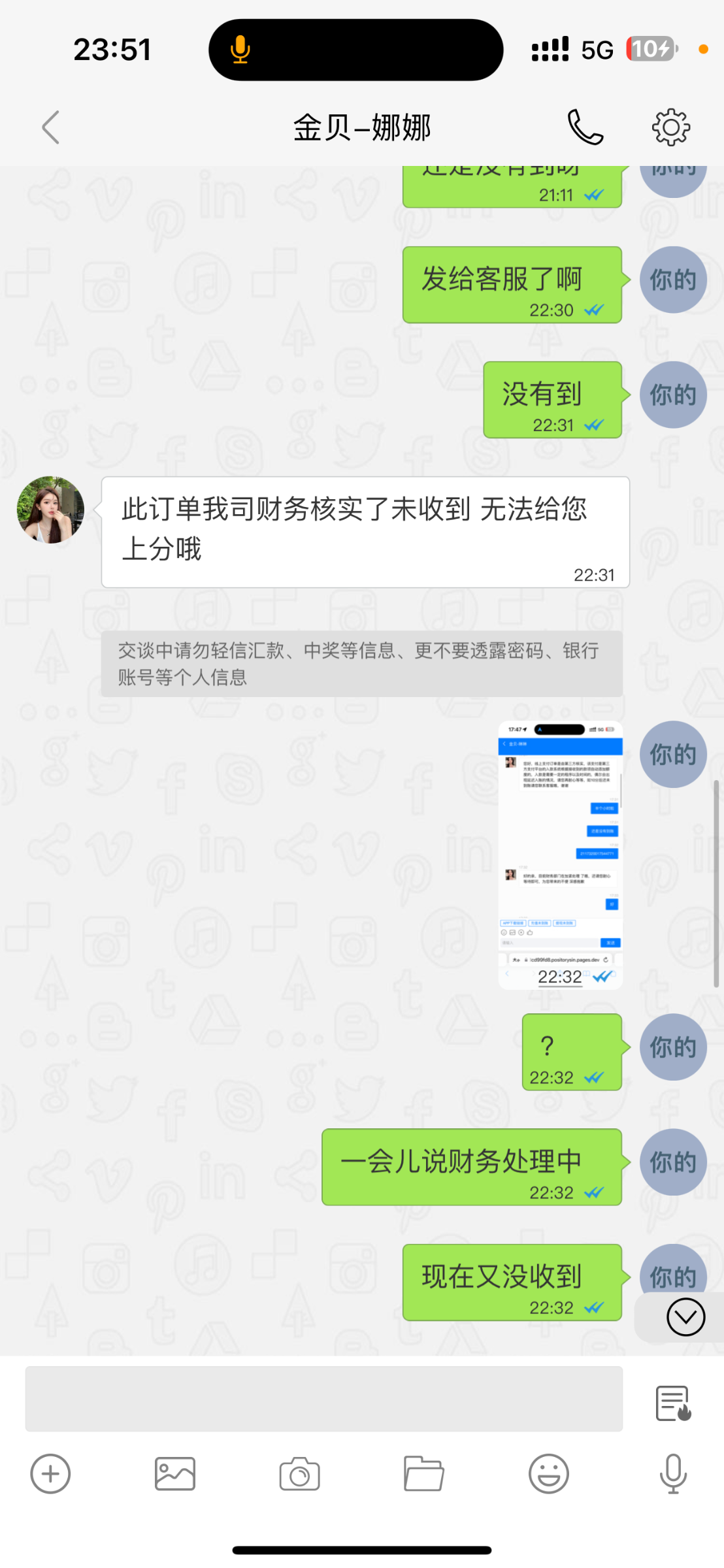Viewport: 724px width, 1568px height.
Task: Jump to the latest messages arrow
Action: [685, 1317]
